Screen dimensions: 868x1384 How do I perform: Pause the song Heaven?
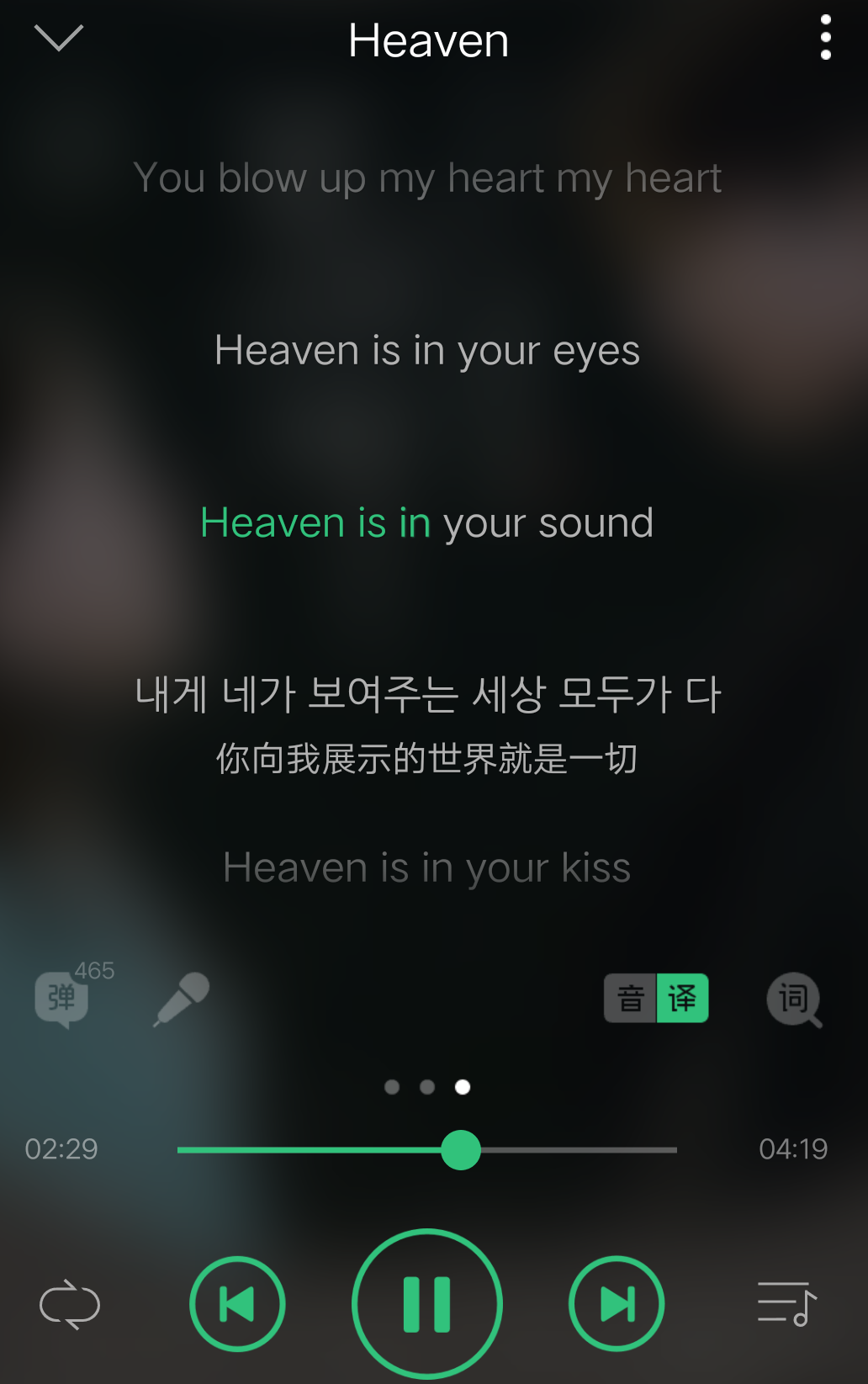pyautogui.click(x=427, y=1304)
